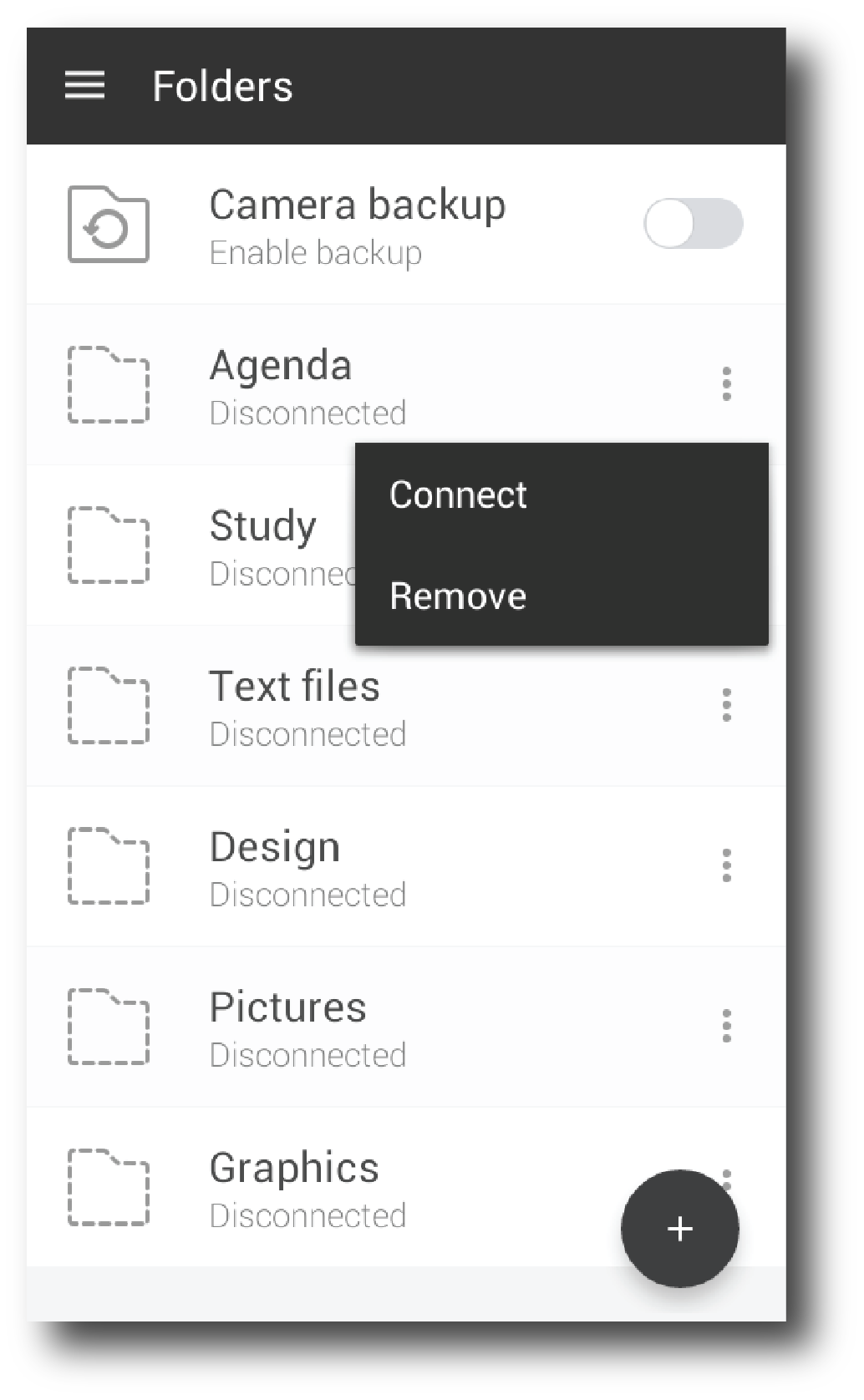Enable the Camera backup switch
Image resolution: width=864 pixels, height=1400 pixels.
693,223
